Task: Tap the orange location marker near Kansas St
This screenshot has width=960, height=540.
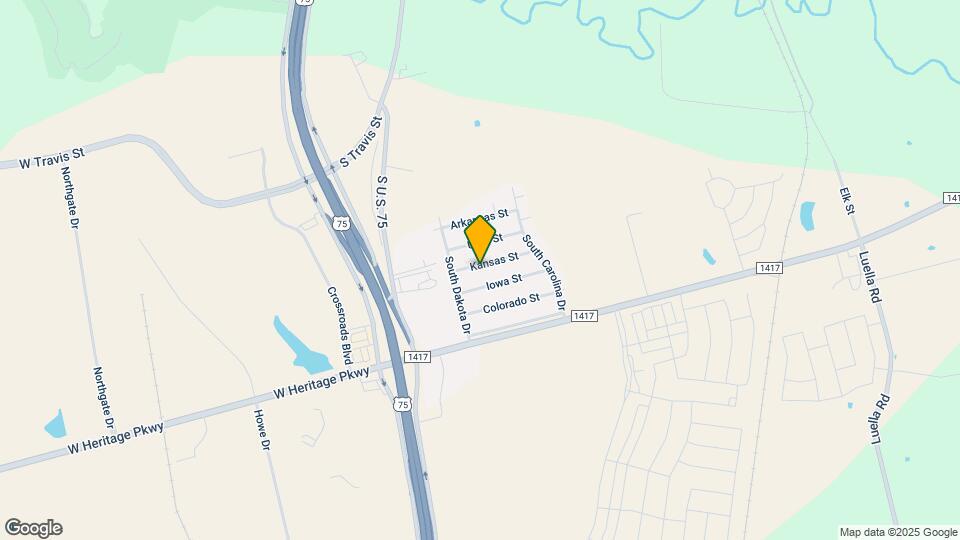Action: 480,240
